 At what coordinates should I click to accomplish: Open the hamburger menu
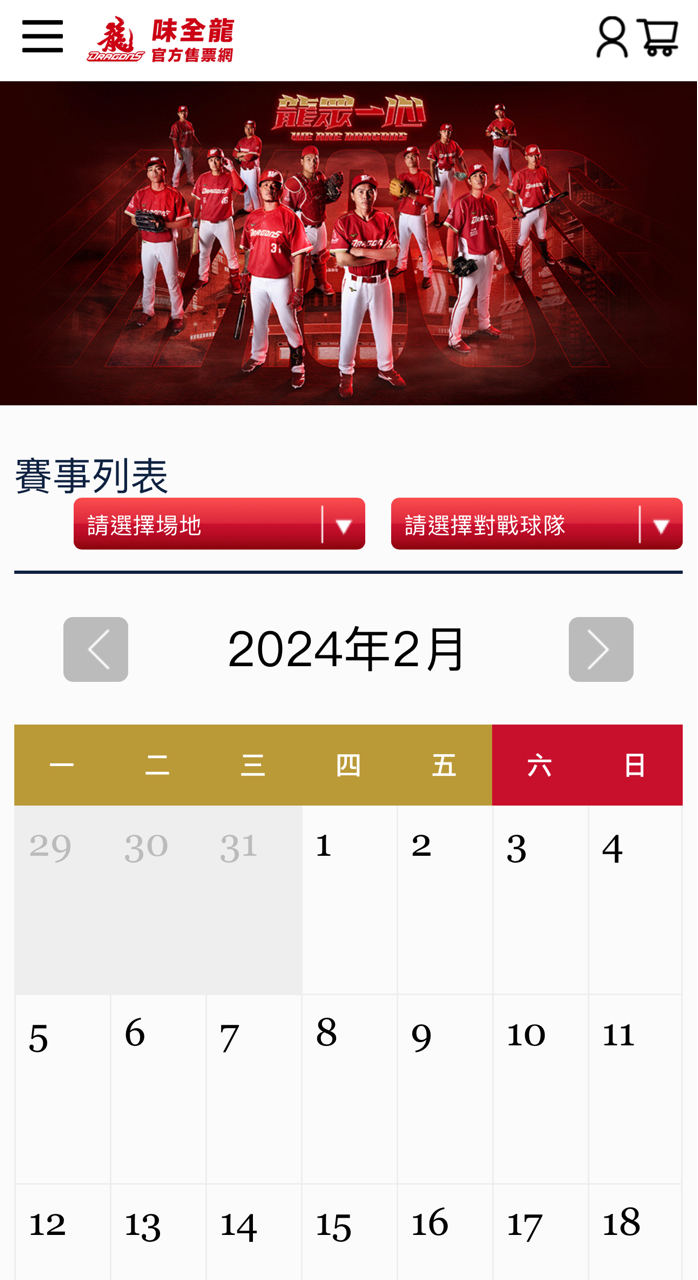coord(42,37)
